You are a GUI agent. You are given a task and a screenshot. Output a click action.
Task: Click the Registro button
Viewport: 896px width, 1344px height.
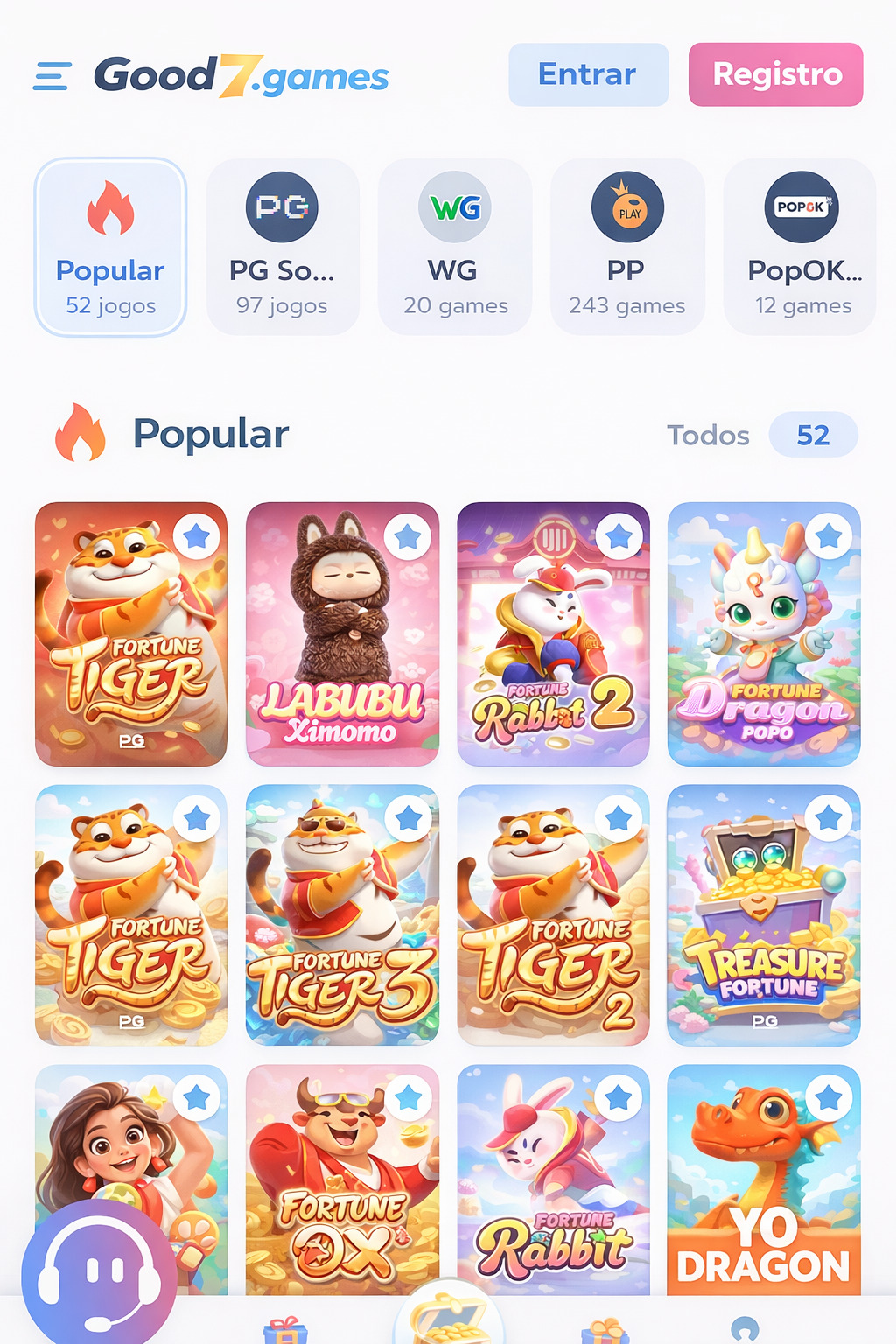[775, 75]
